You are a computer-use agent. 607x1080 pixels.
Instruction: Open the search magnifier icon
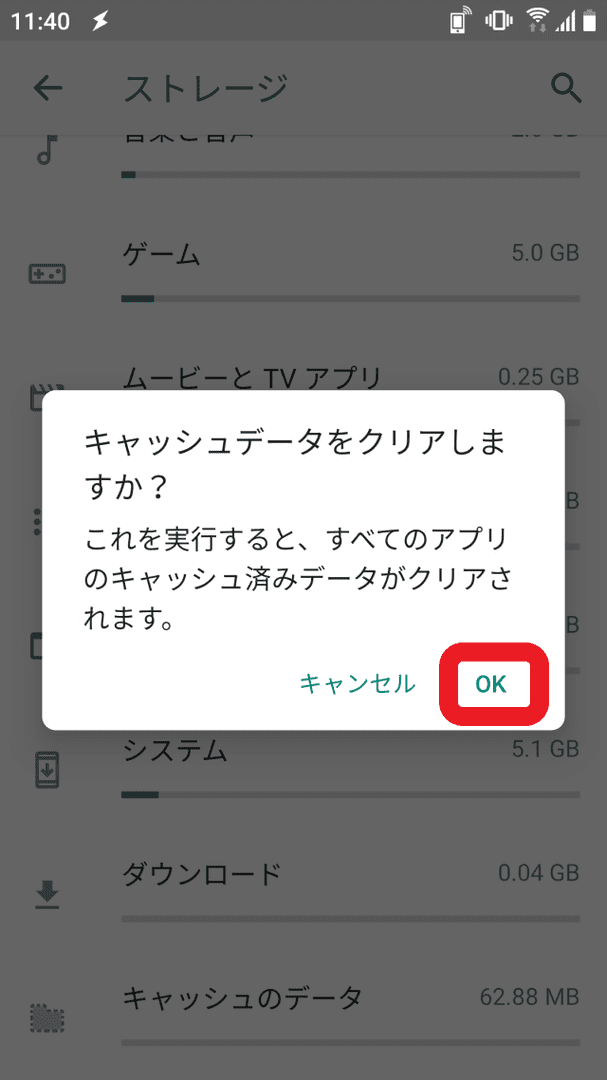pyautogui.click(x=566, y=88)
